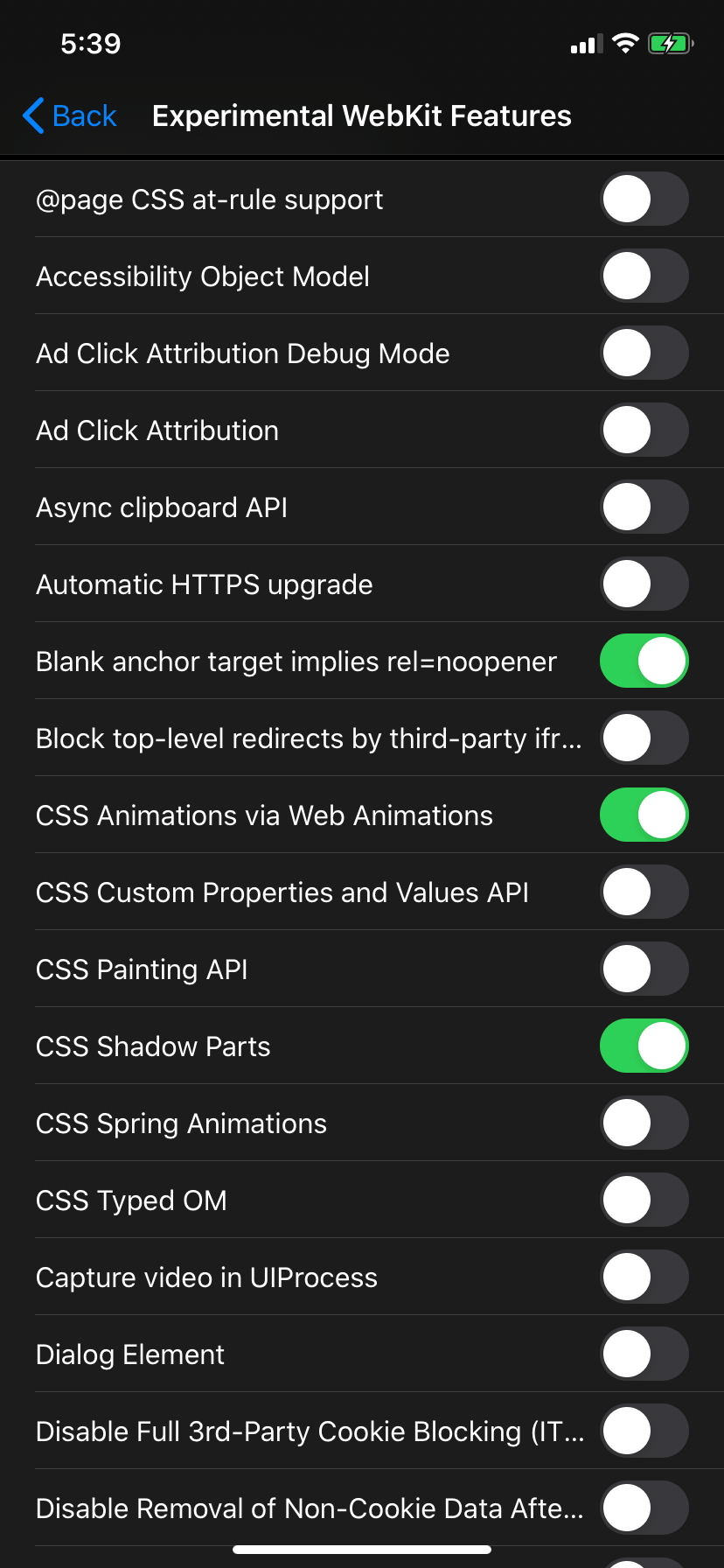Image resolution: width=724 pixels, height=1568 pixels.
Task: Switch on the CSS Painting API
Action: pyautogui.click(x=644, y=969)
